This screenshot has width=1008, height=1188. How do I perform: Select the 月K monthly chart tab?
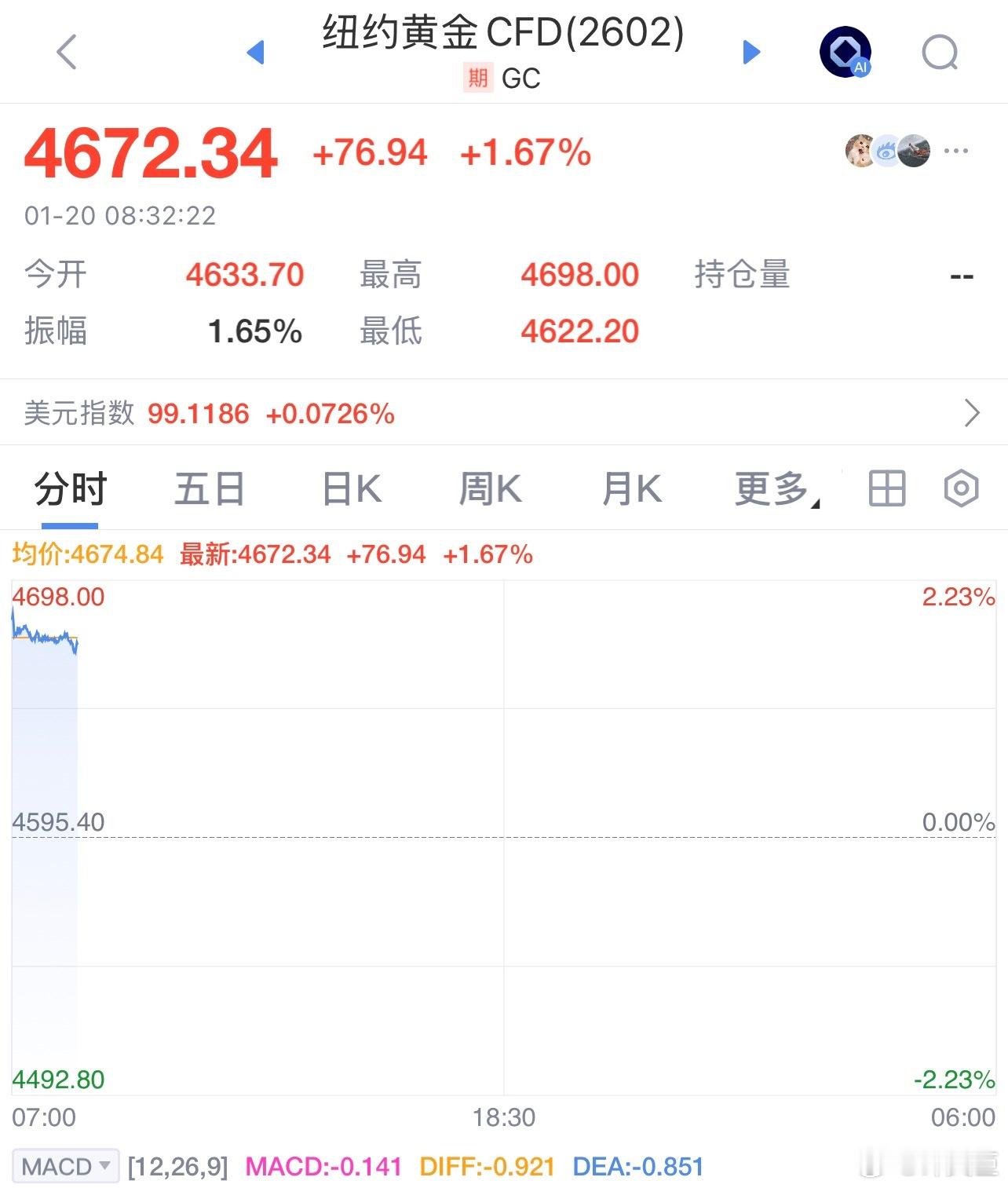pos(632,488)
